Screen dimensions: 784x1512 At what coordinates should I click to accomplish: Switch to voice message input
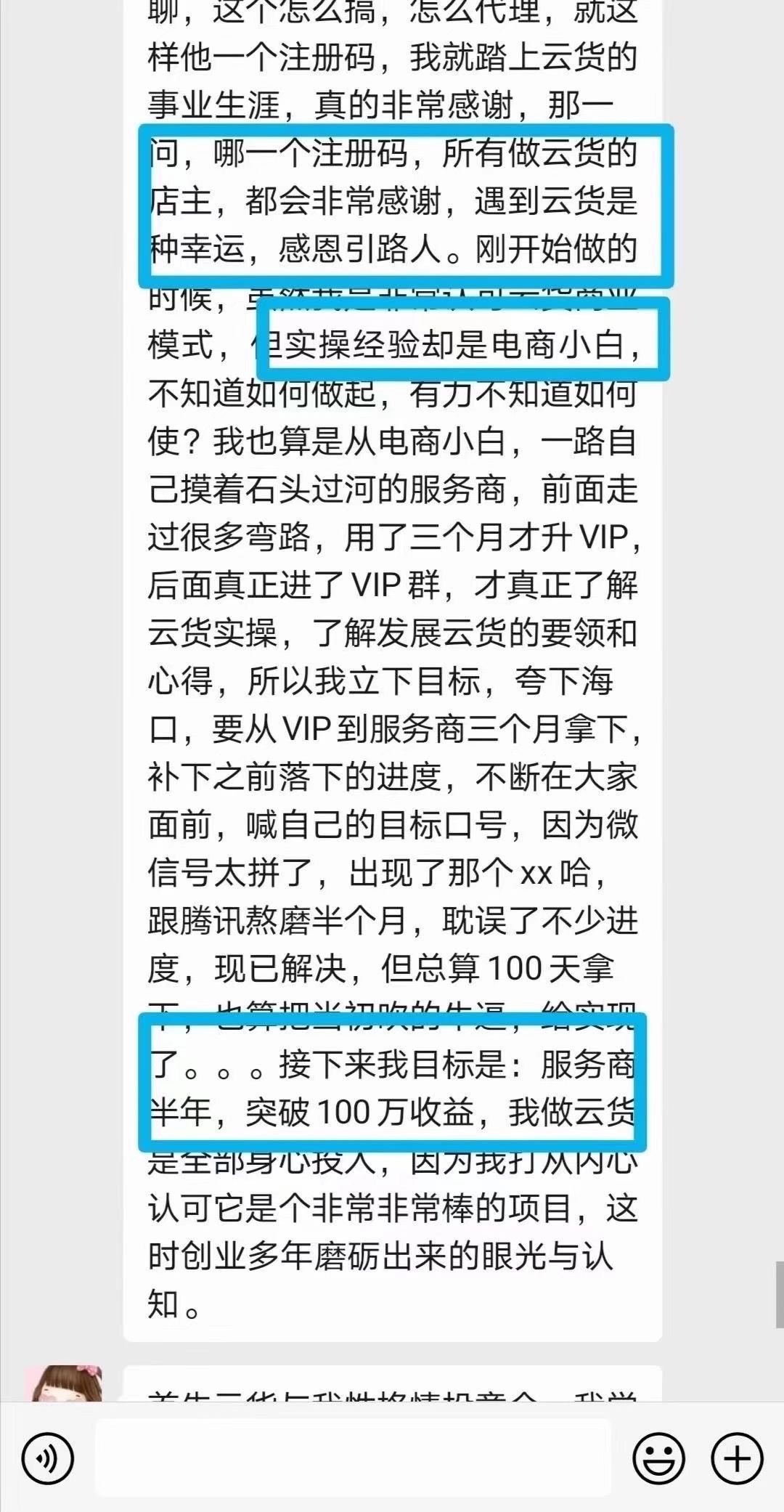48,1458
